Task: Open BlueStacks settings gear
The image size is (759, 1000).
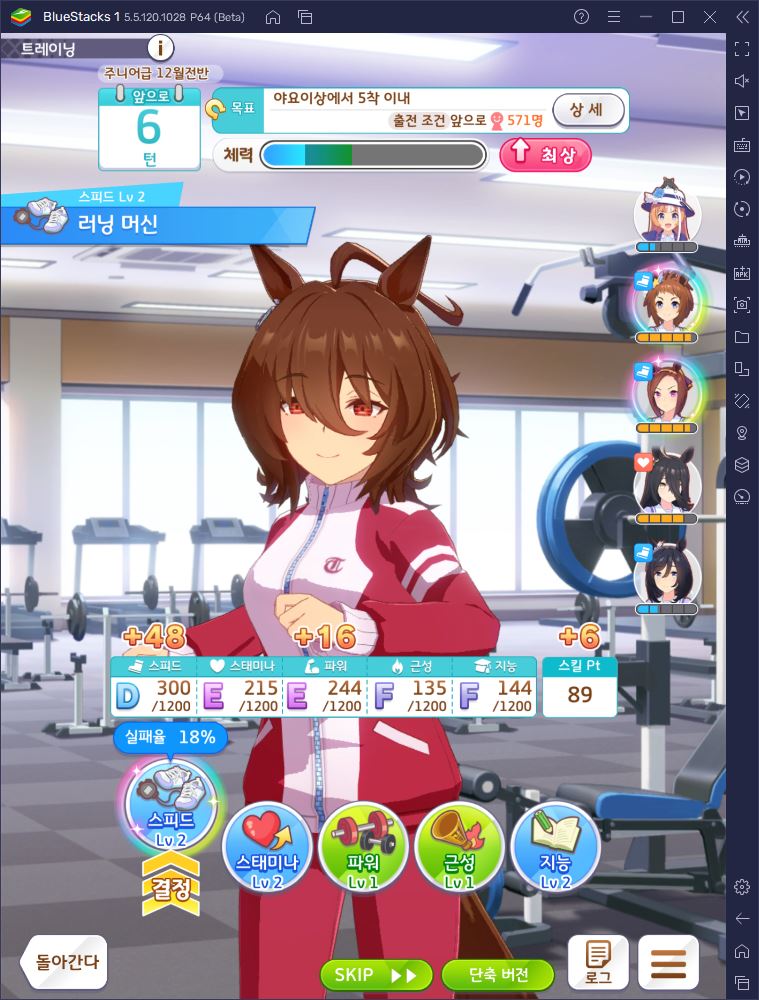Action: click(x=741, y=886)
